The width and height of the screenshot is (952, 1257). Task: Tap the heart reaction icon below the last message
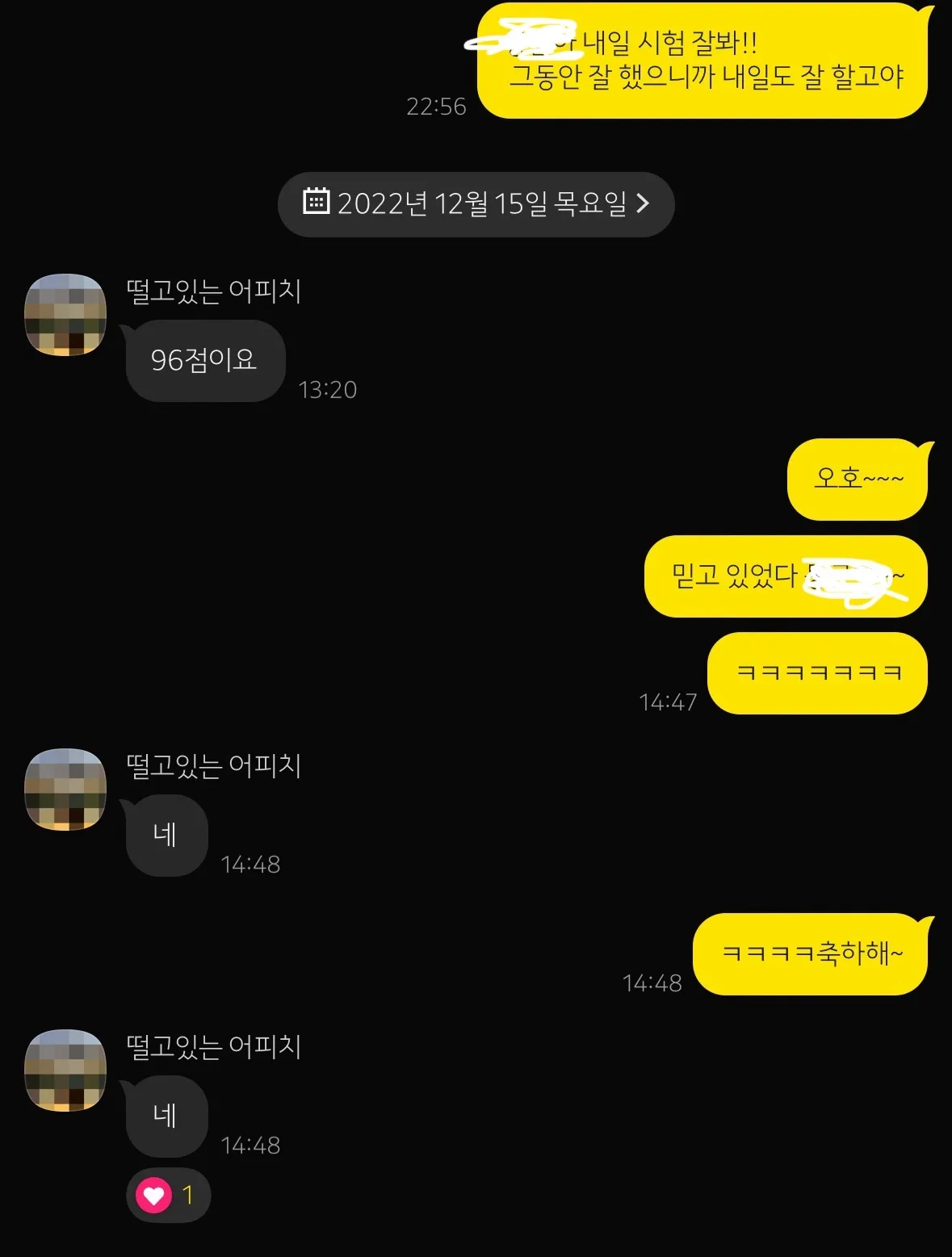point(153,1197)
